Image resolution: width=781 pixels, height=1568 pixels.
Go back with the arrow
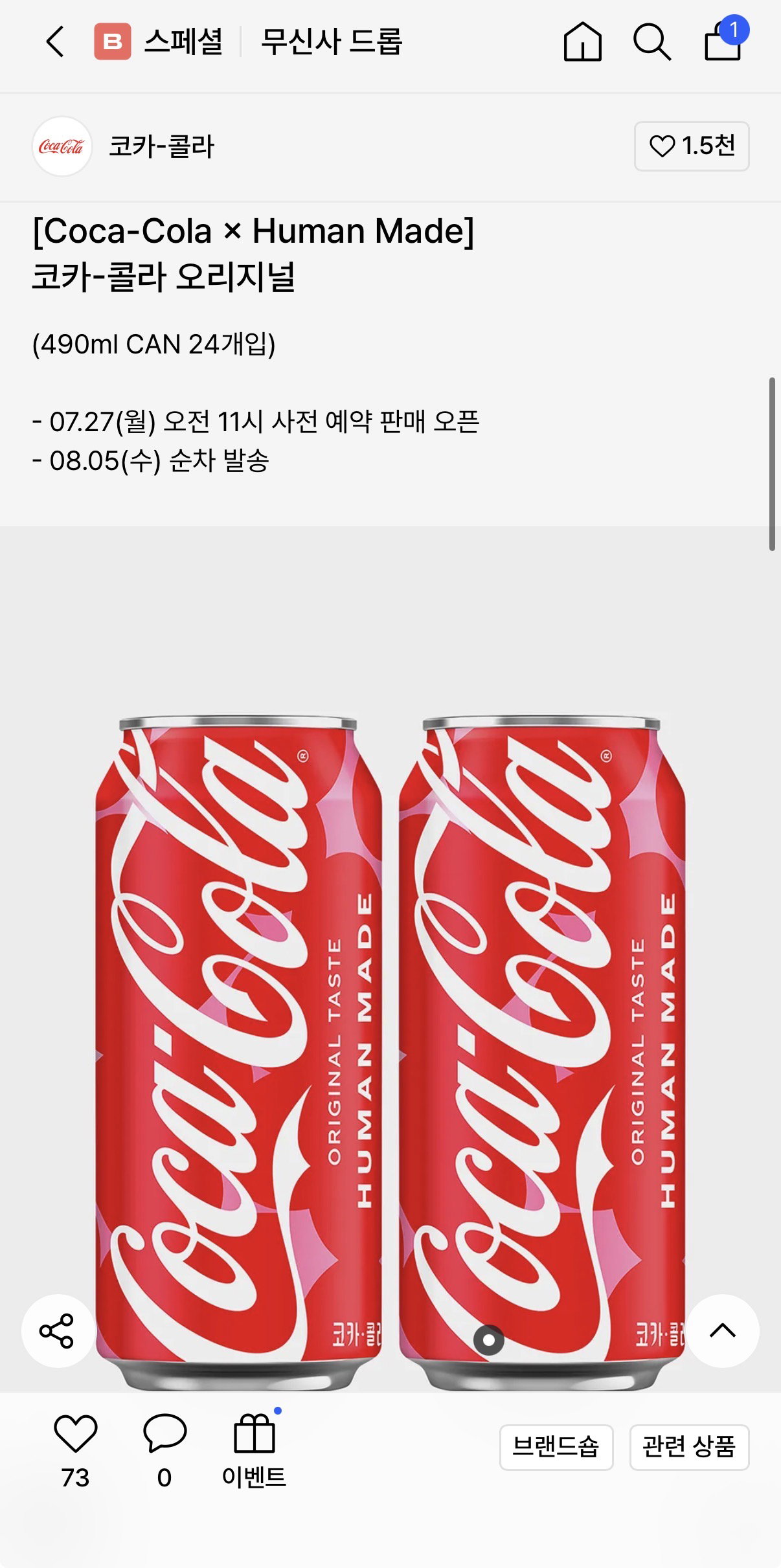56,42
